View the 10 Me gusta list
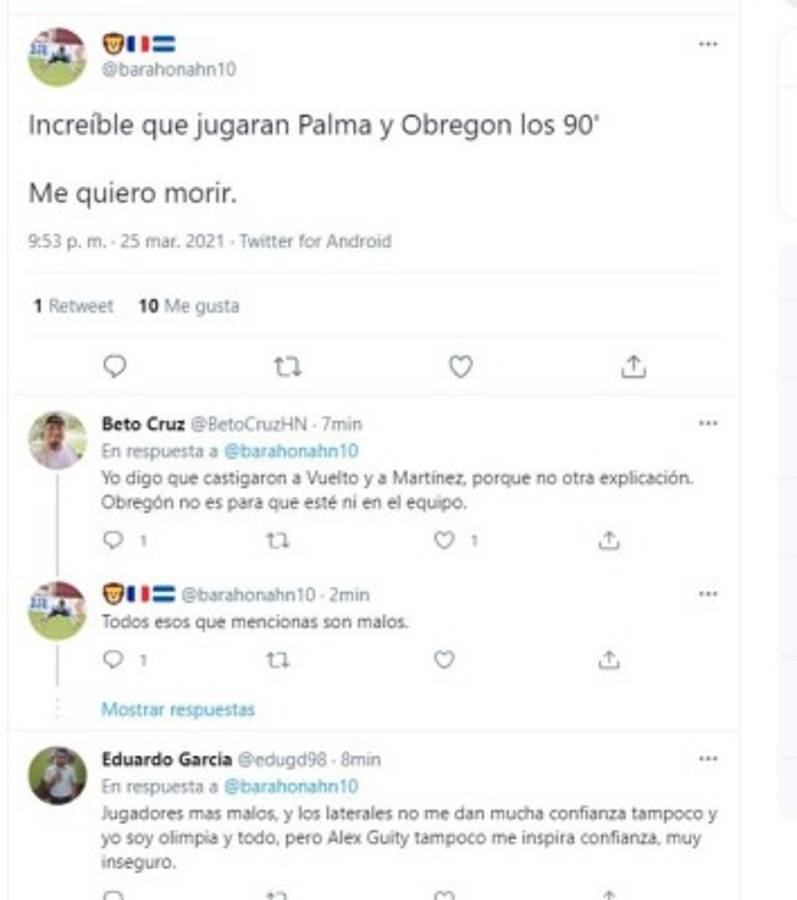 [x=188, y=306]
